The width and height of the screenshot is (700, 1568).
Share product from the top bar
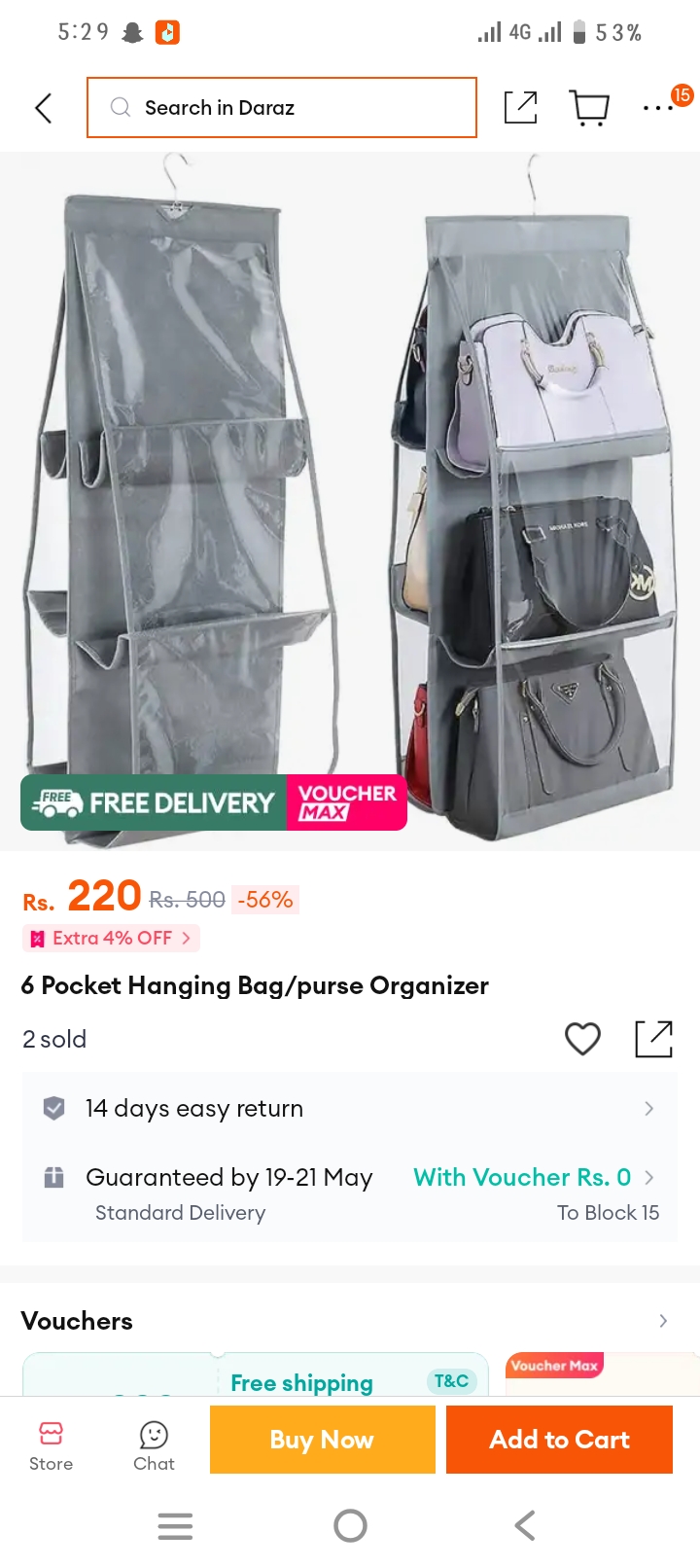pyautogui.click(x=521, y=107)
